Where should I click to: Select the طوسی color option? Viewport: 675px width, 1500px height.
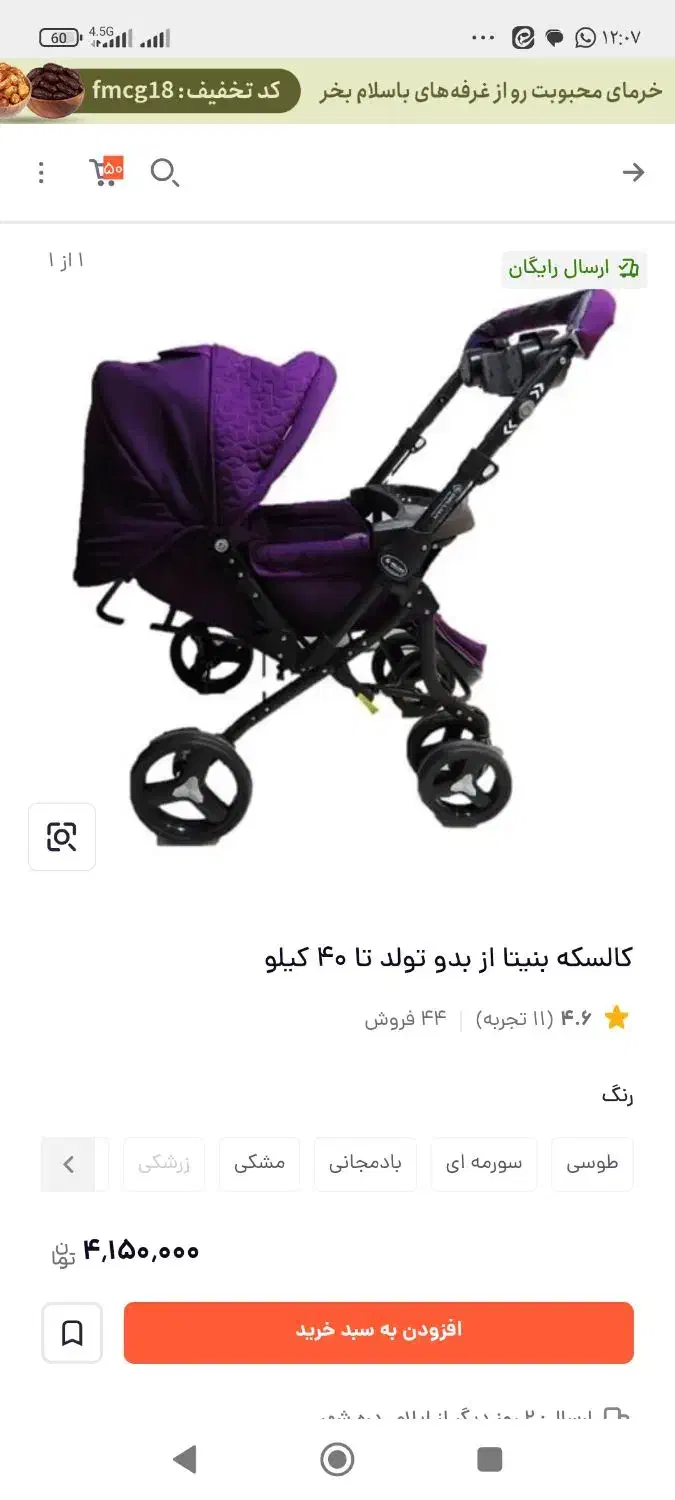592,1164
